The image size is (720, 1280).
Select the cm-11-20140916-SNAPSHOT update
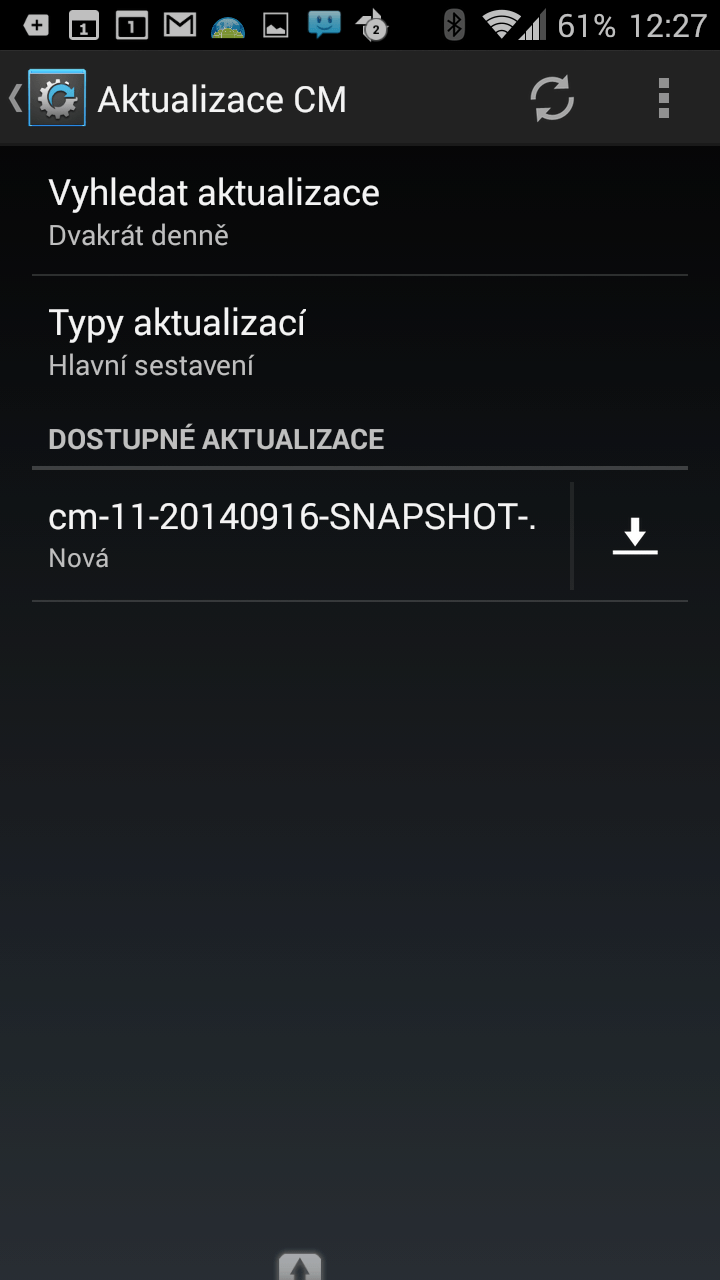300,535
